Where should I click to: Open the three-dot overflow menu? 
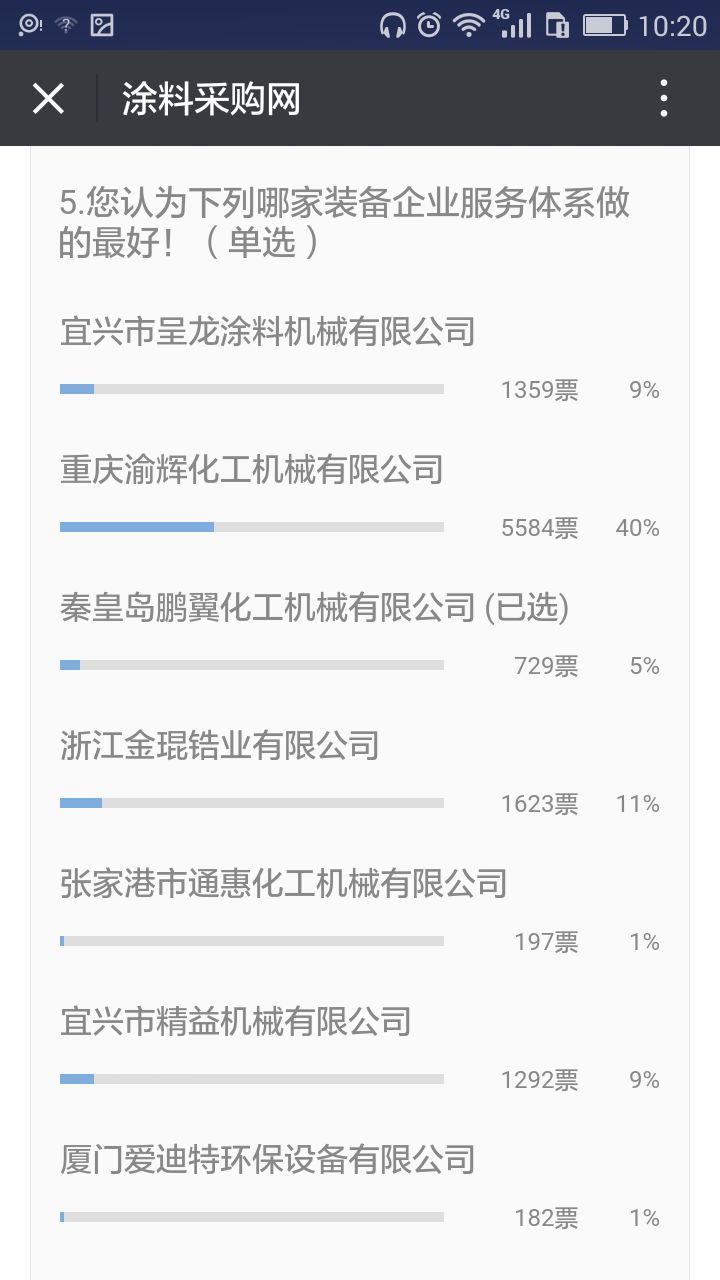coord(663,99)
